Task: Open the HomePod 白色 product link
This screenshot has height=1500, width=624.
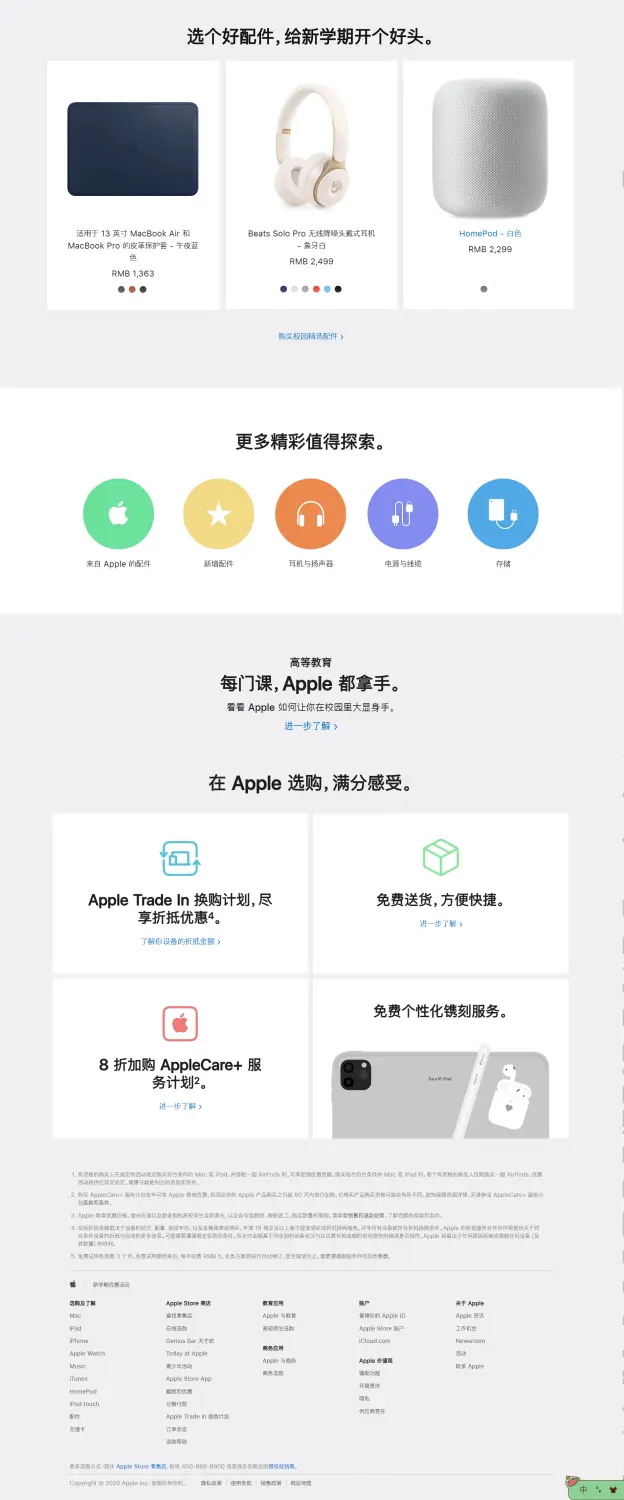Action: 490,234
